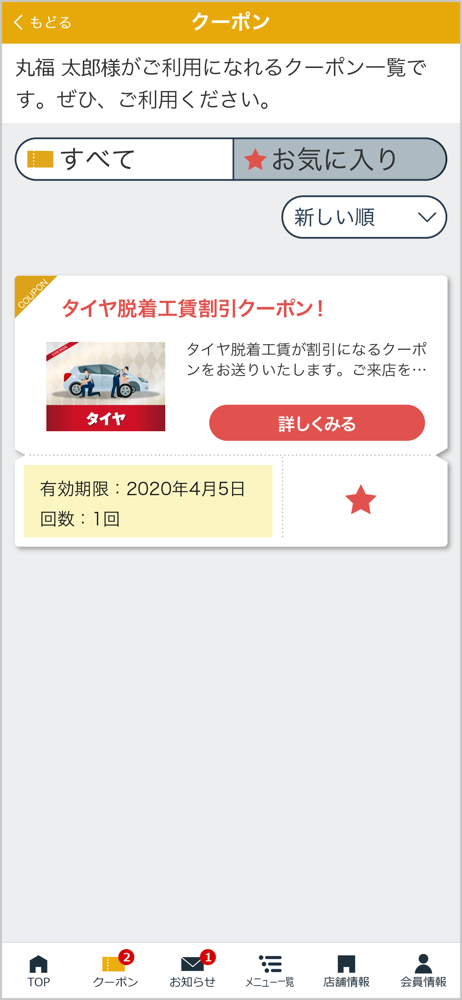
Task: Open the 新しい順 sort dropdown
Action: (364, 217)
